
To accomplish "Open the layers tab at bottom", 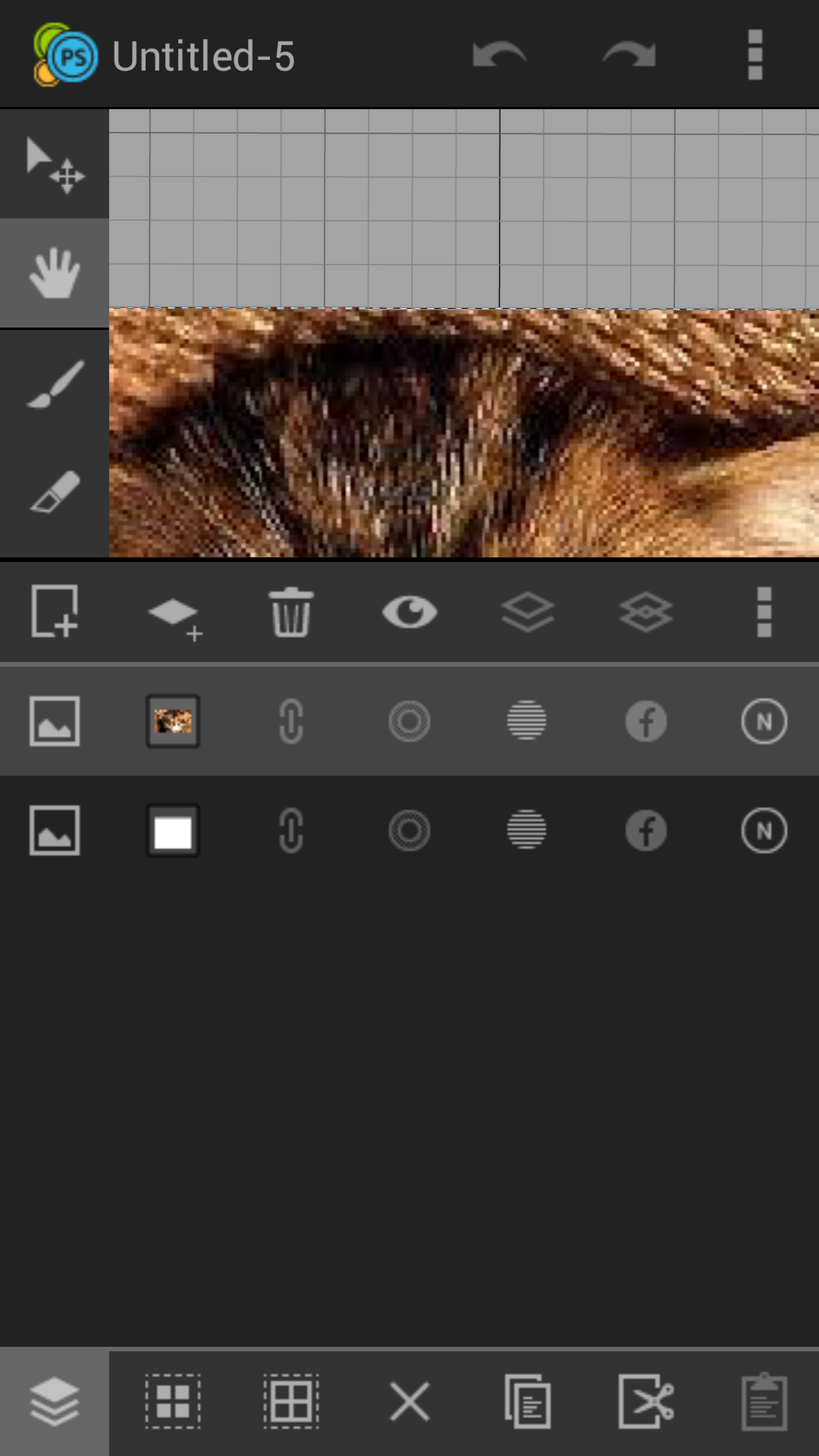I will click(x=55, y=1402).
